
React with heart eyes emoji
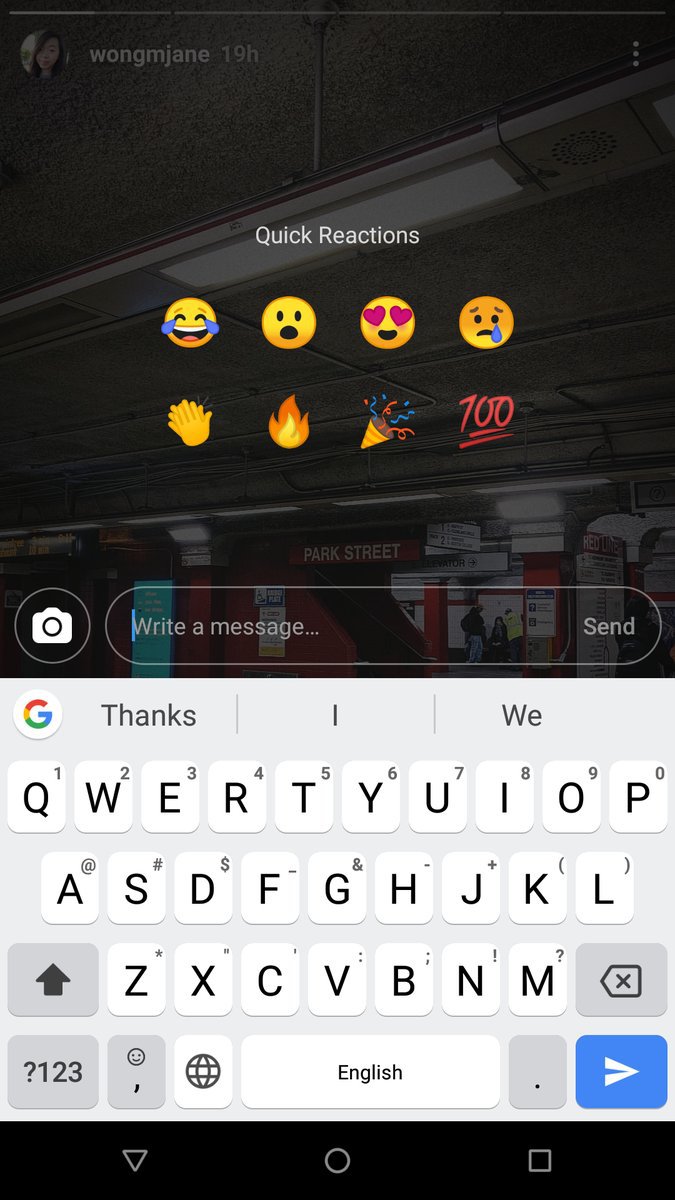coord(387,323)
